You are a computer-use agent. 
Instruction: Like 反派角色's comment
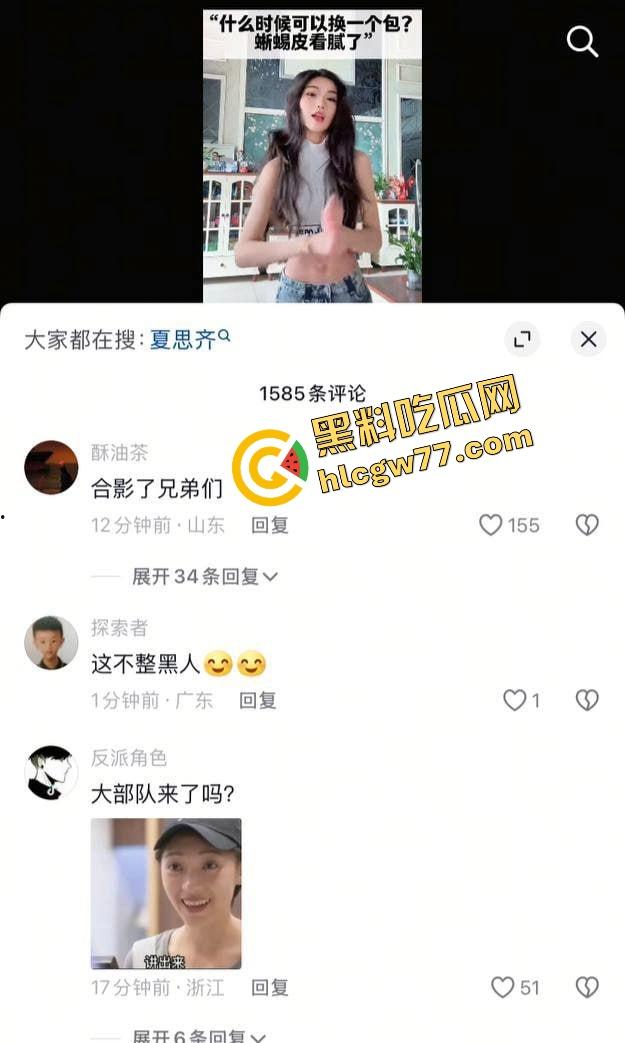503,988
